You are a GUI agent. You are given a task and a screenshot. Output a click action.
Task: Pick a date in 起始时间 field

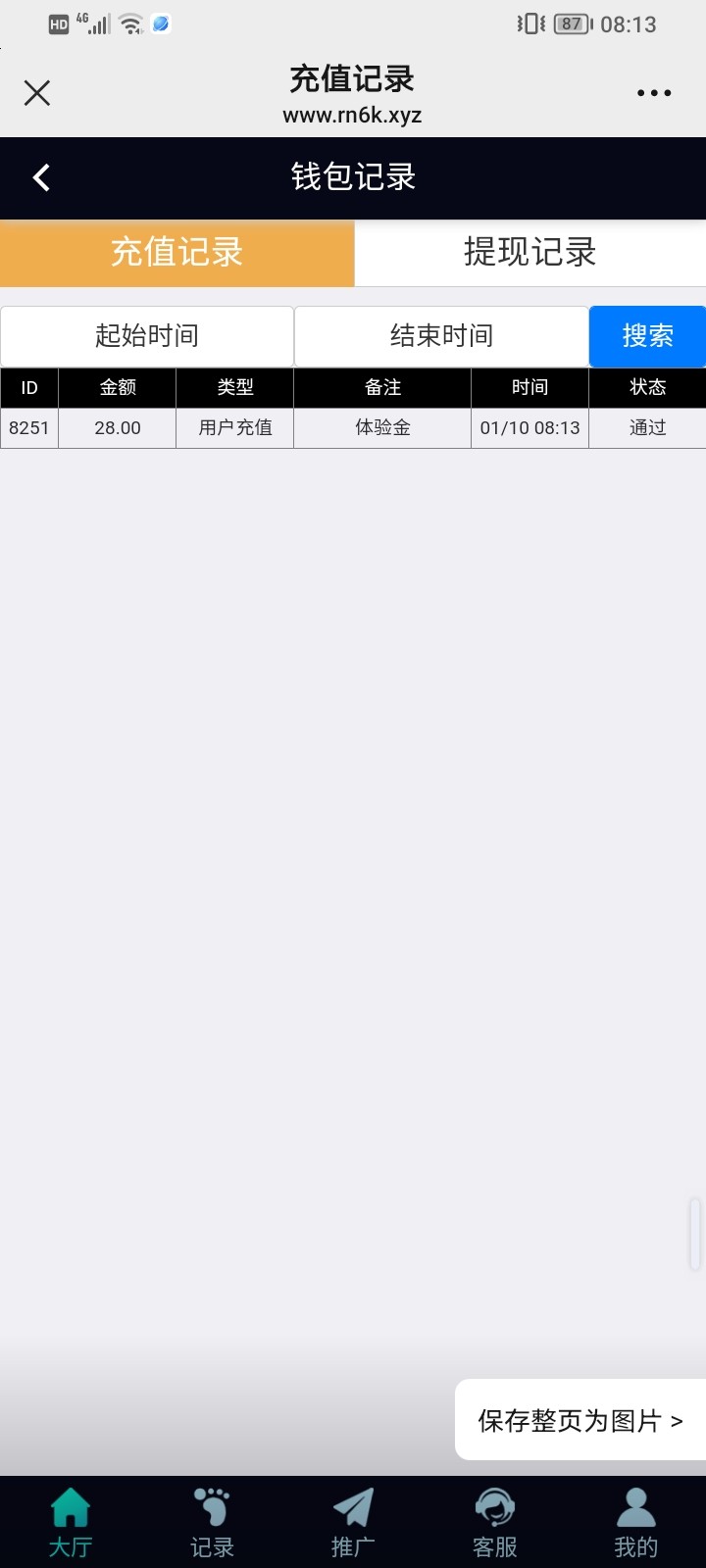(147, 336)
